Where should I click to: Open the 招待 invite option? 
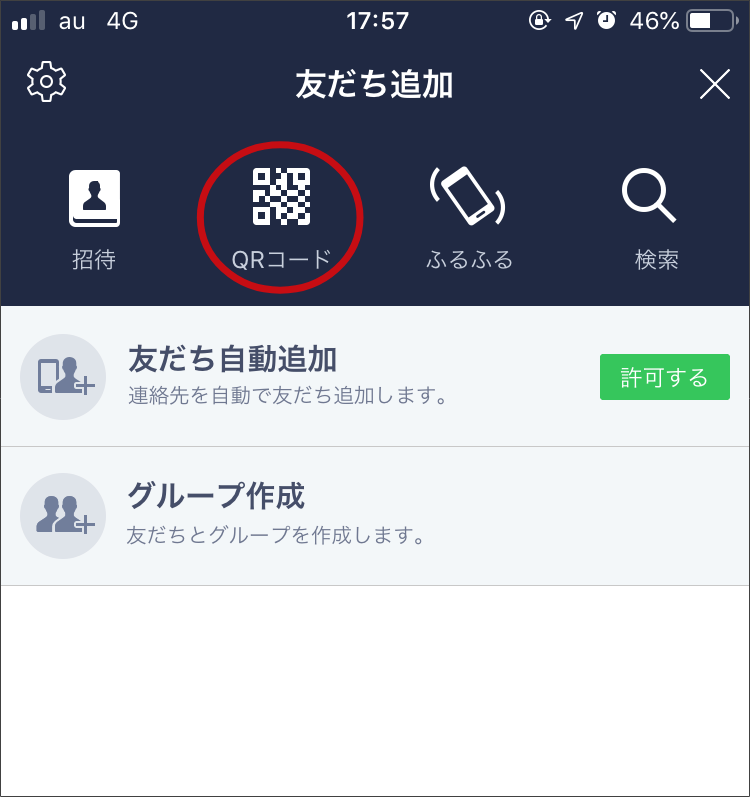coord(94,218)
